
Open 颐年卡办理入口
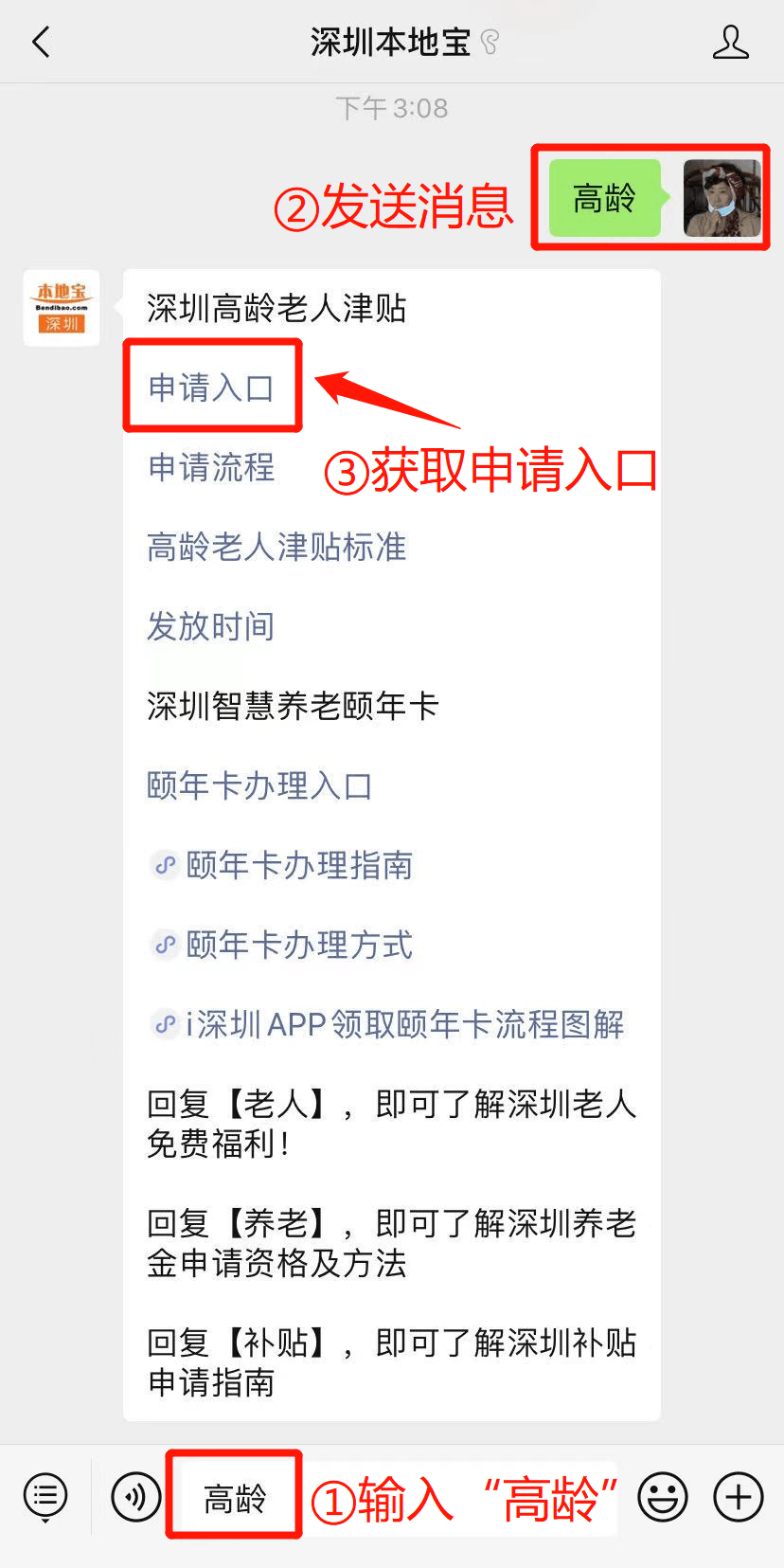click(259, 785)
